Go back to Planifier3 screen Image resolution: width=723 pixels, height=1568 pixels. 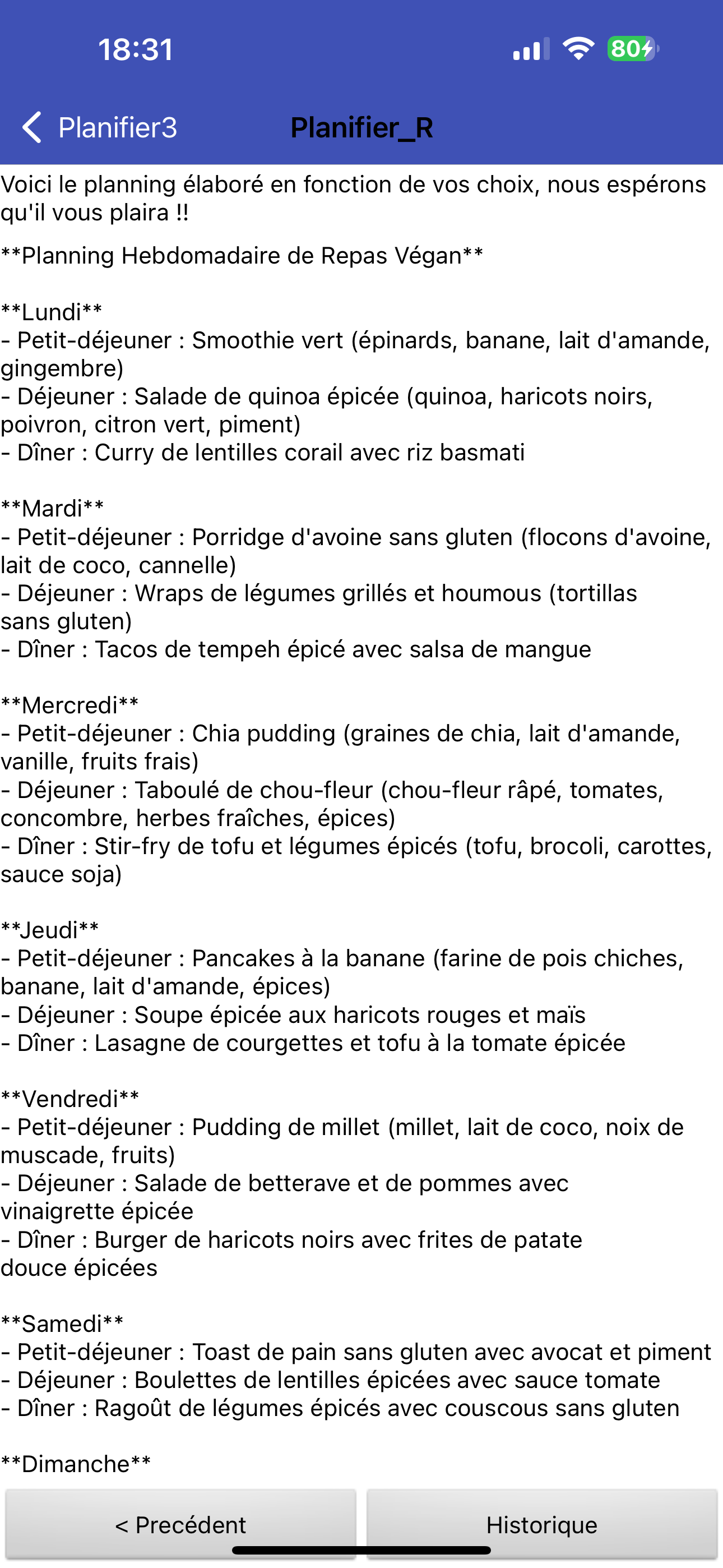(x=99, y=128)
